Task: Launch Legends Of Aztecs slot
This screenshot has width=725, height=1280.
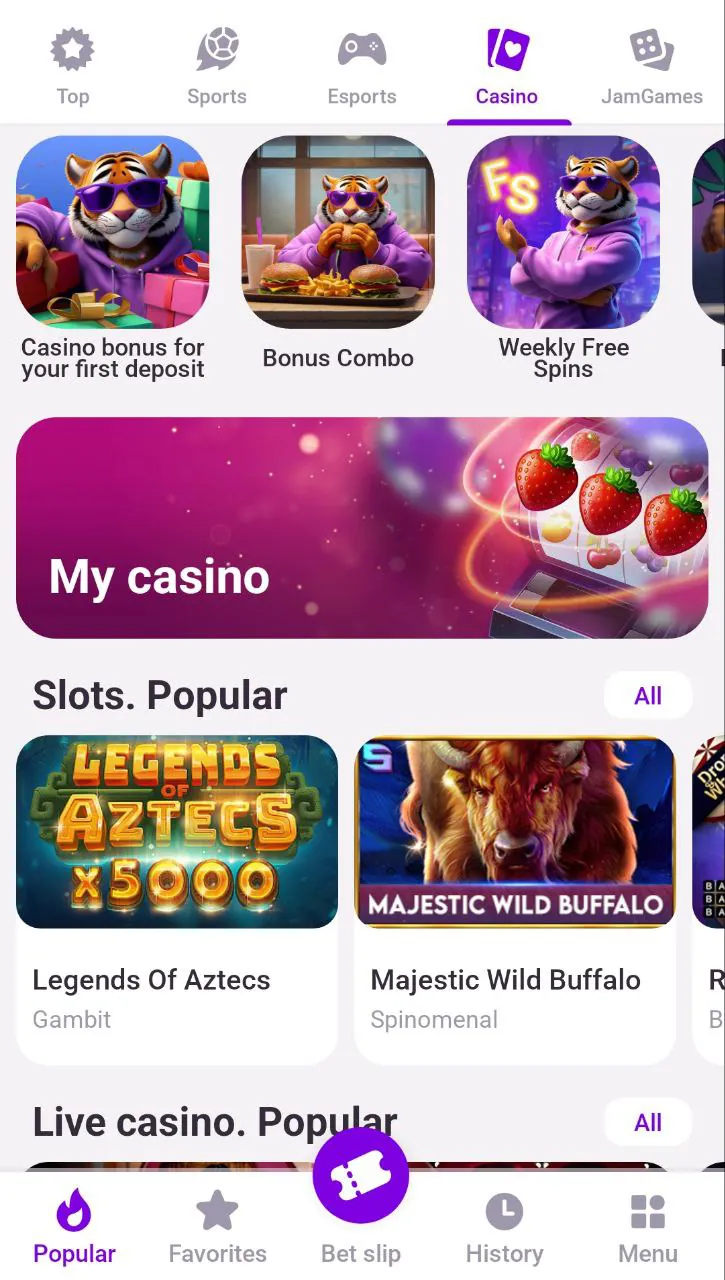Action: pos(177,900)
